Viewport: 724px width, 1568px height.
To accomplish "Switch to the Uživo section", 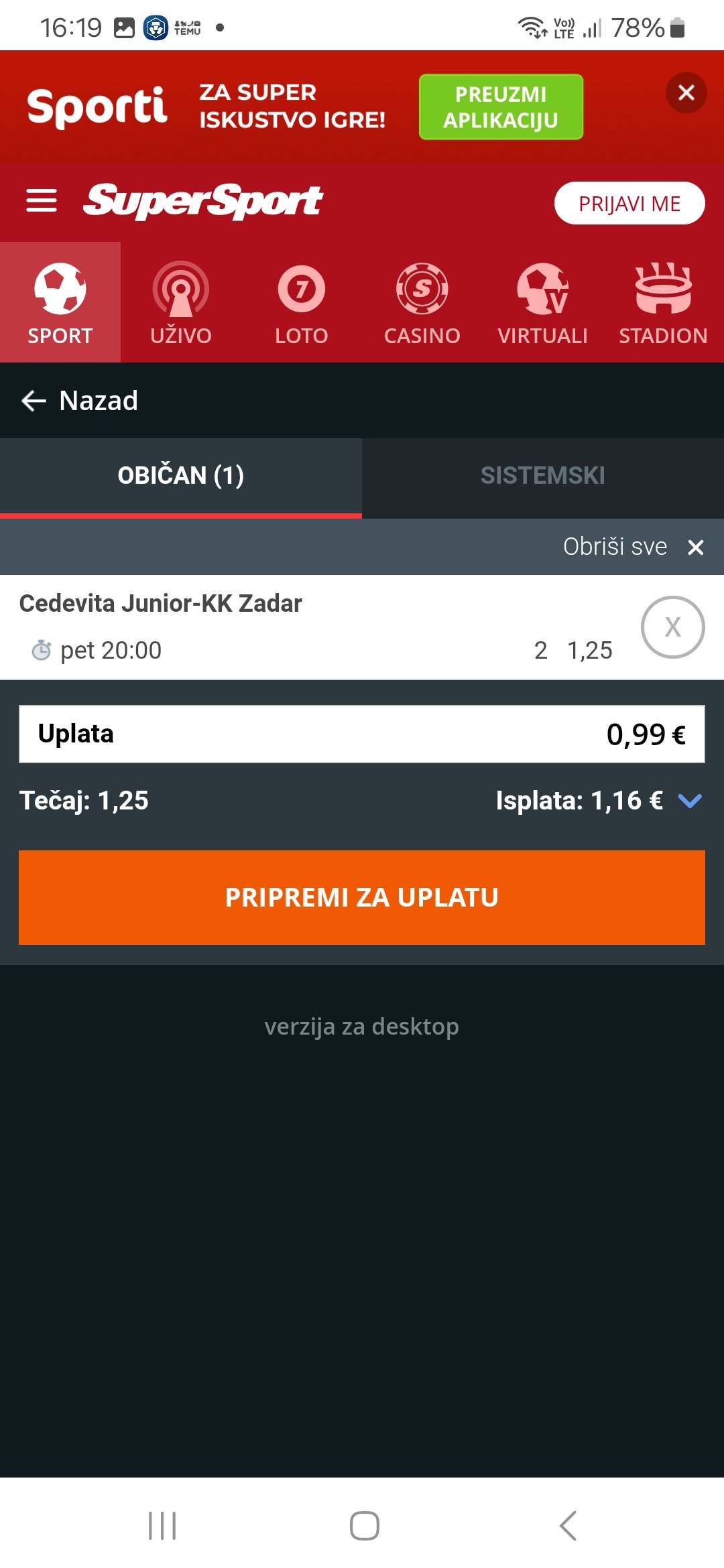I will (181, 302).
